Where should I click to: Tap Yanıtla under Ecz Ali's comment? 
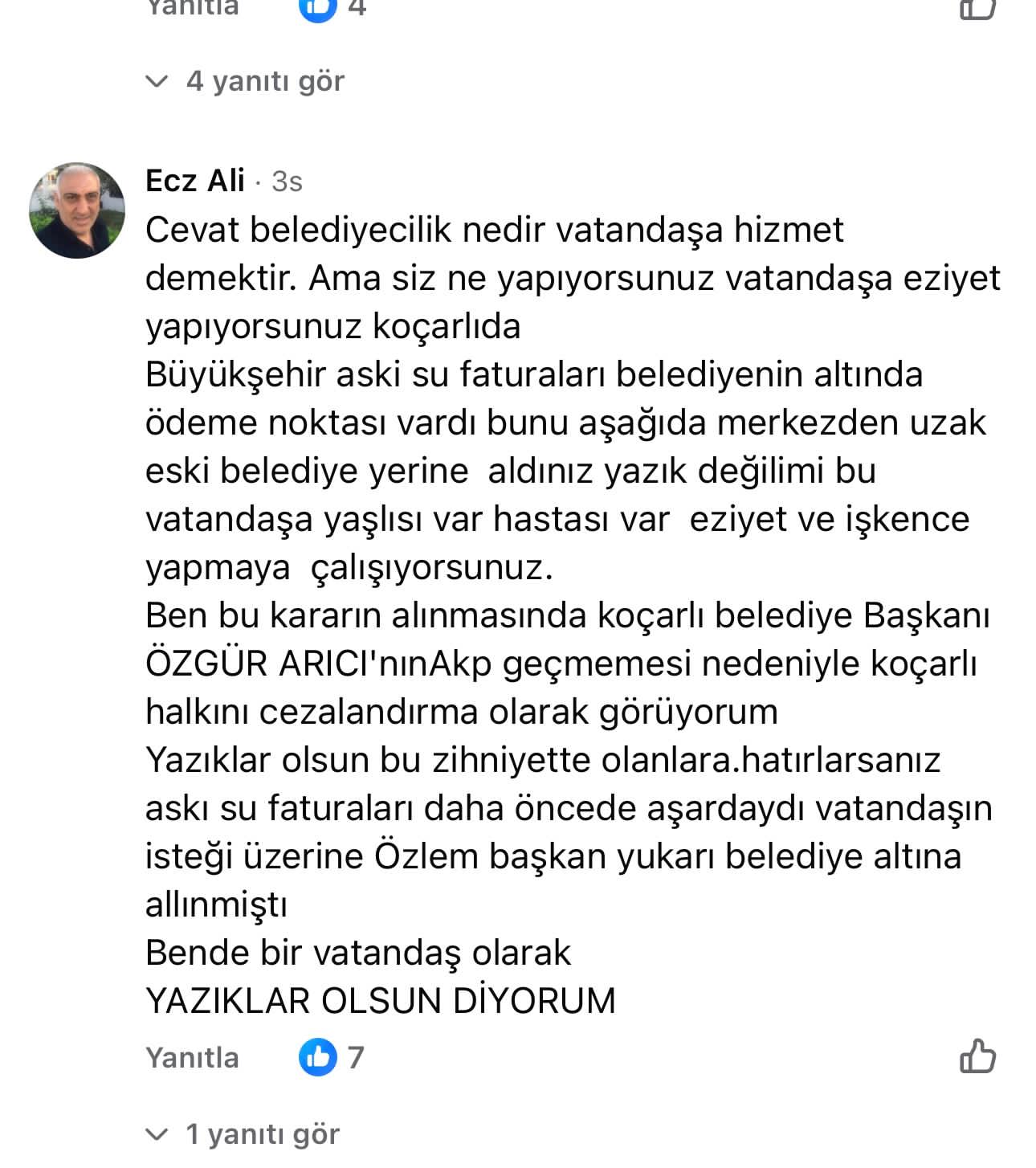pos(192,1057)
